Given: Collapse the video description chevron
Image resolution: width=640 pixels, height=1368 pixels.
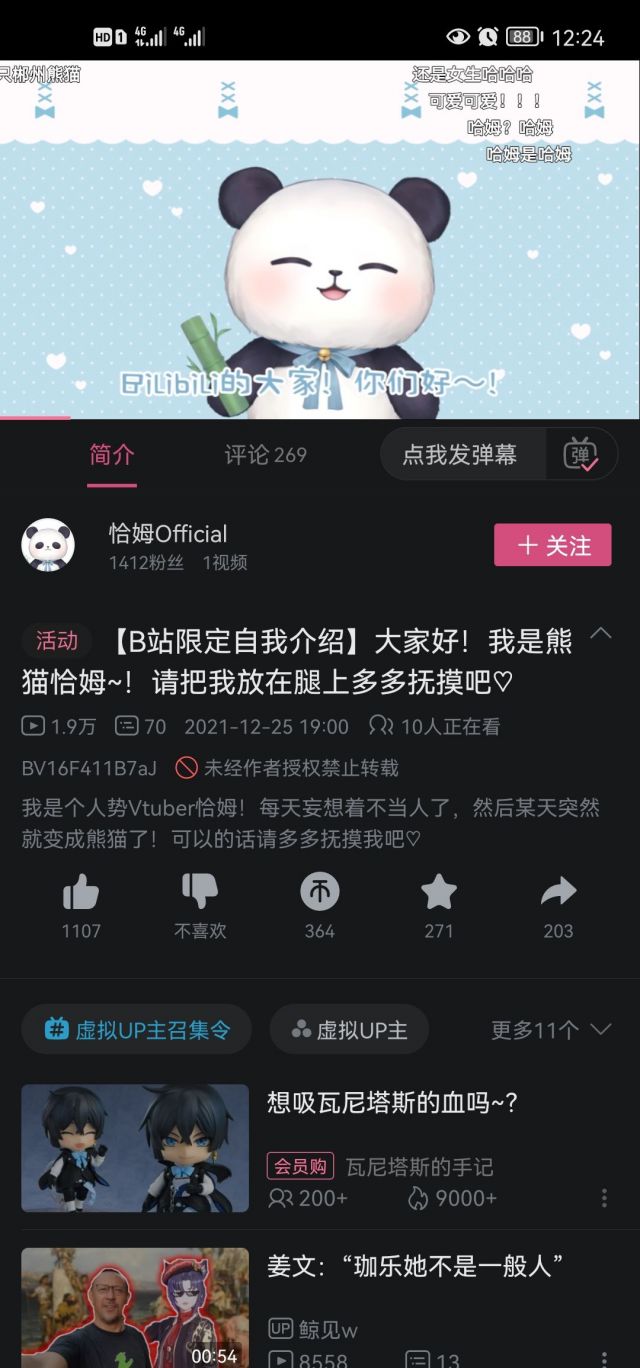Looking at the screenshot, I should (601, 633).
